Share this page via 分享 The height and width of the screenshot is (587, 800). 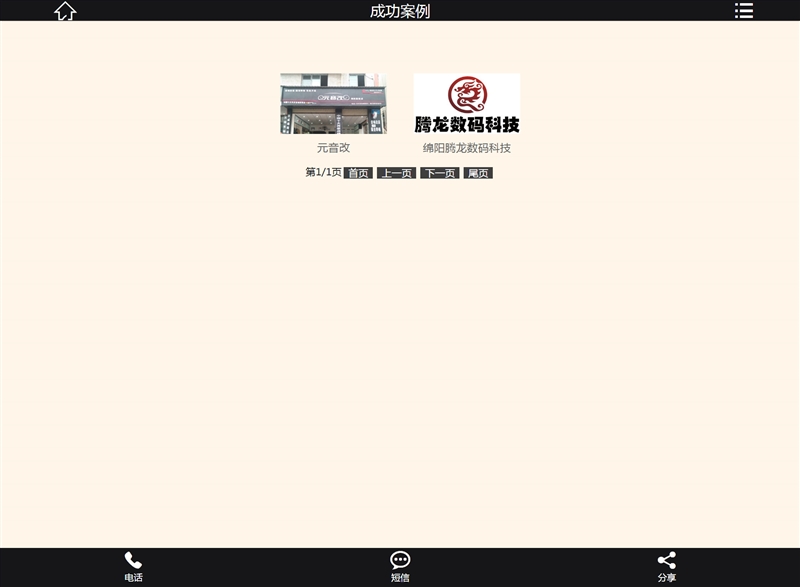click(x=666, y=566)
